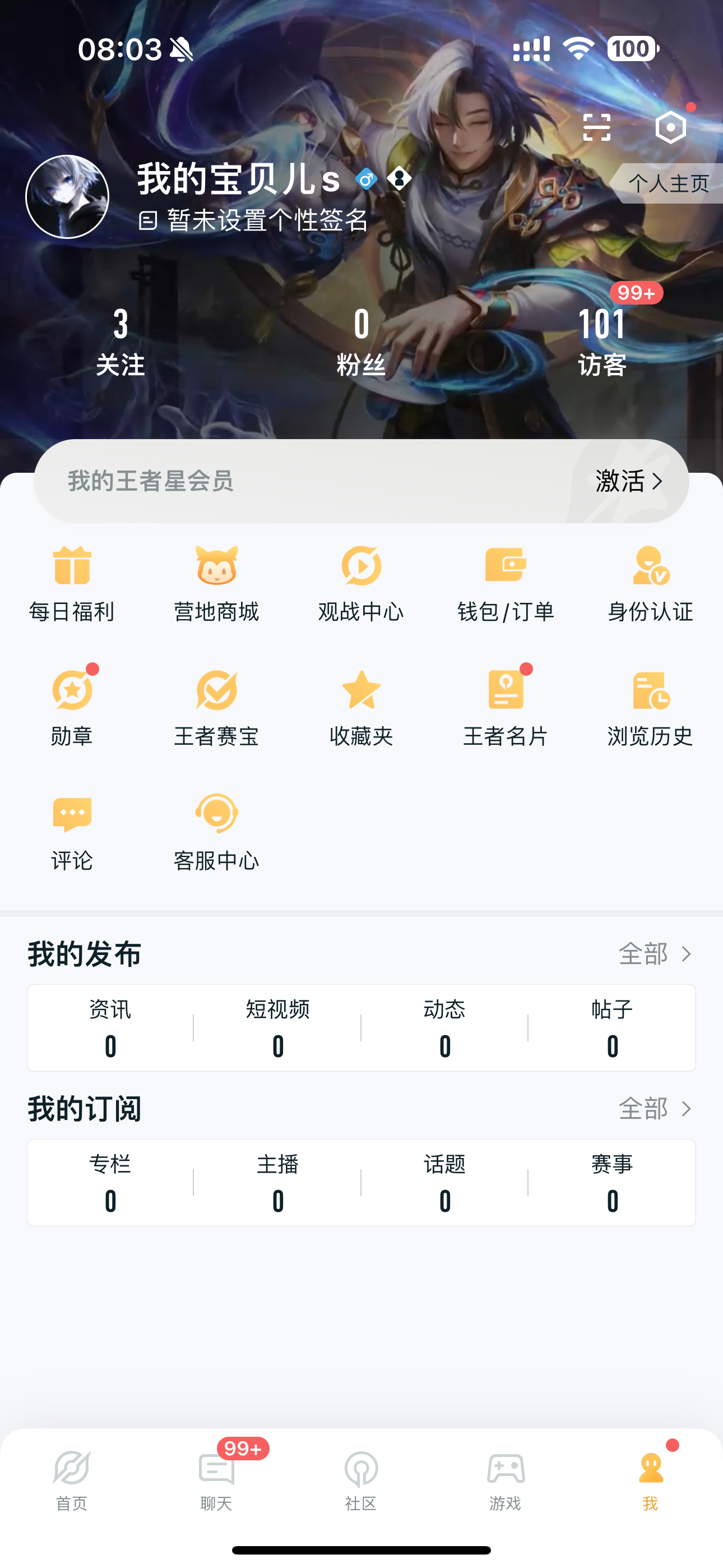
Task: Open 收藏夹 favorites
Action: 361,707
